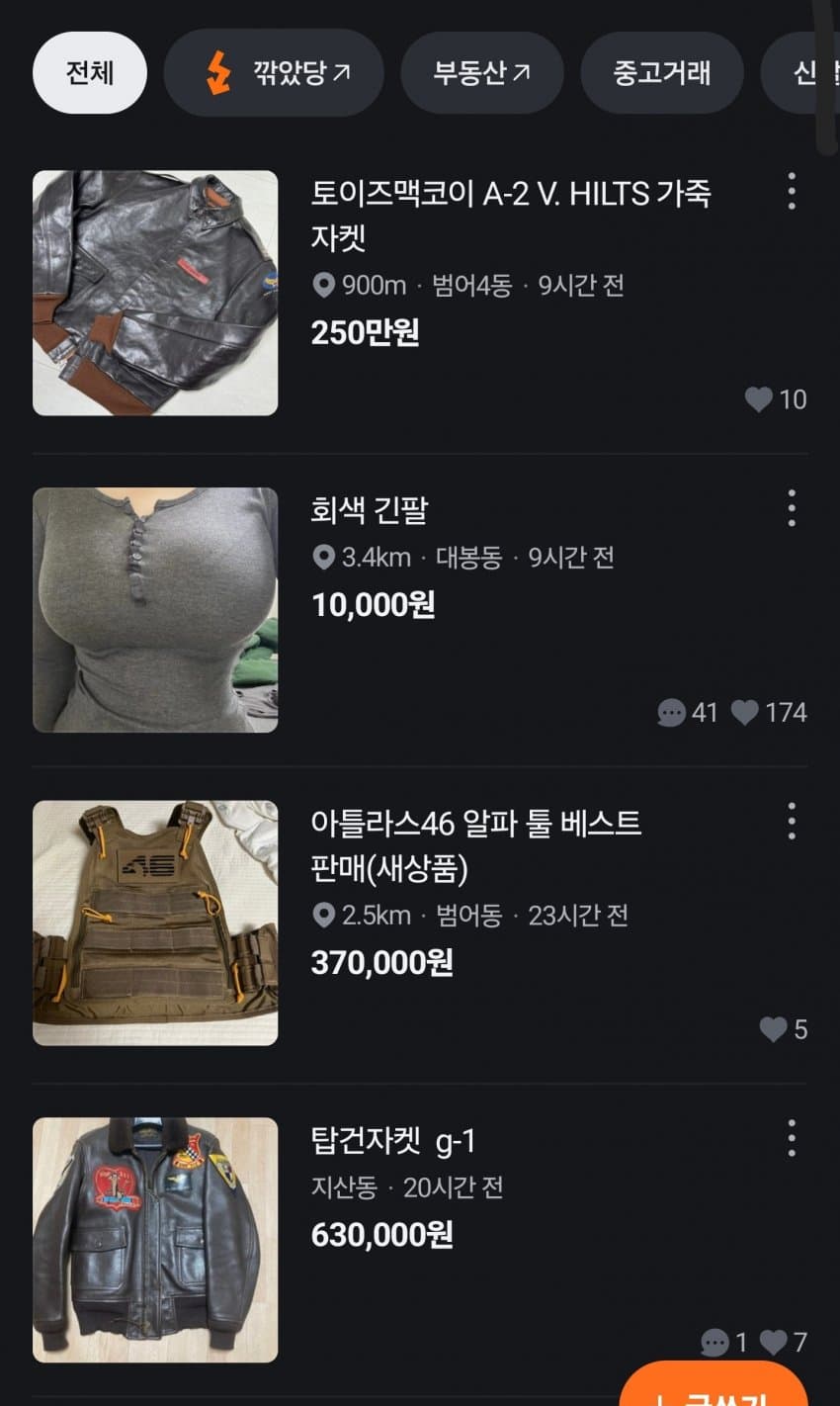Open more options for 탑건자켓 g-1 listing
Viewport: 840px width, 1406px height.
[791, 1139]
